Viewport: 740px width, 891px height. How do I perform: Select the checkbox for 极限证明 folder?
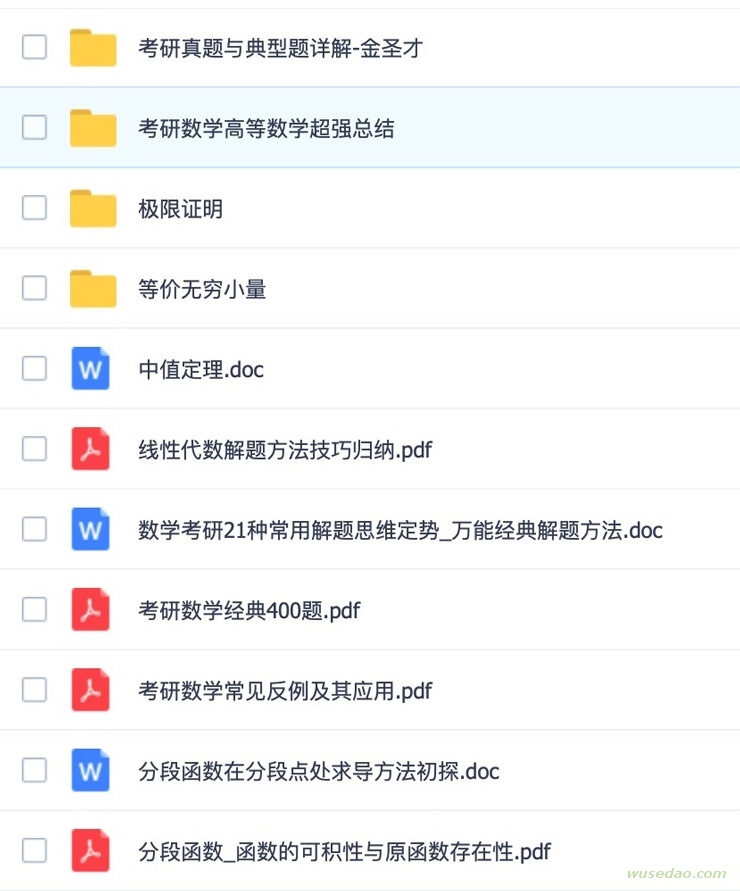pos(34,208)
